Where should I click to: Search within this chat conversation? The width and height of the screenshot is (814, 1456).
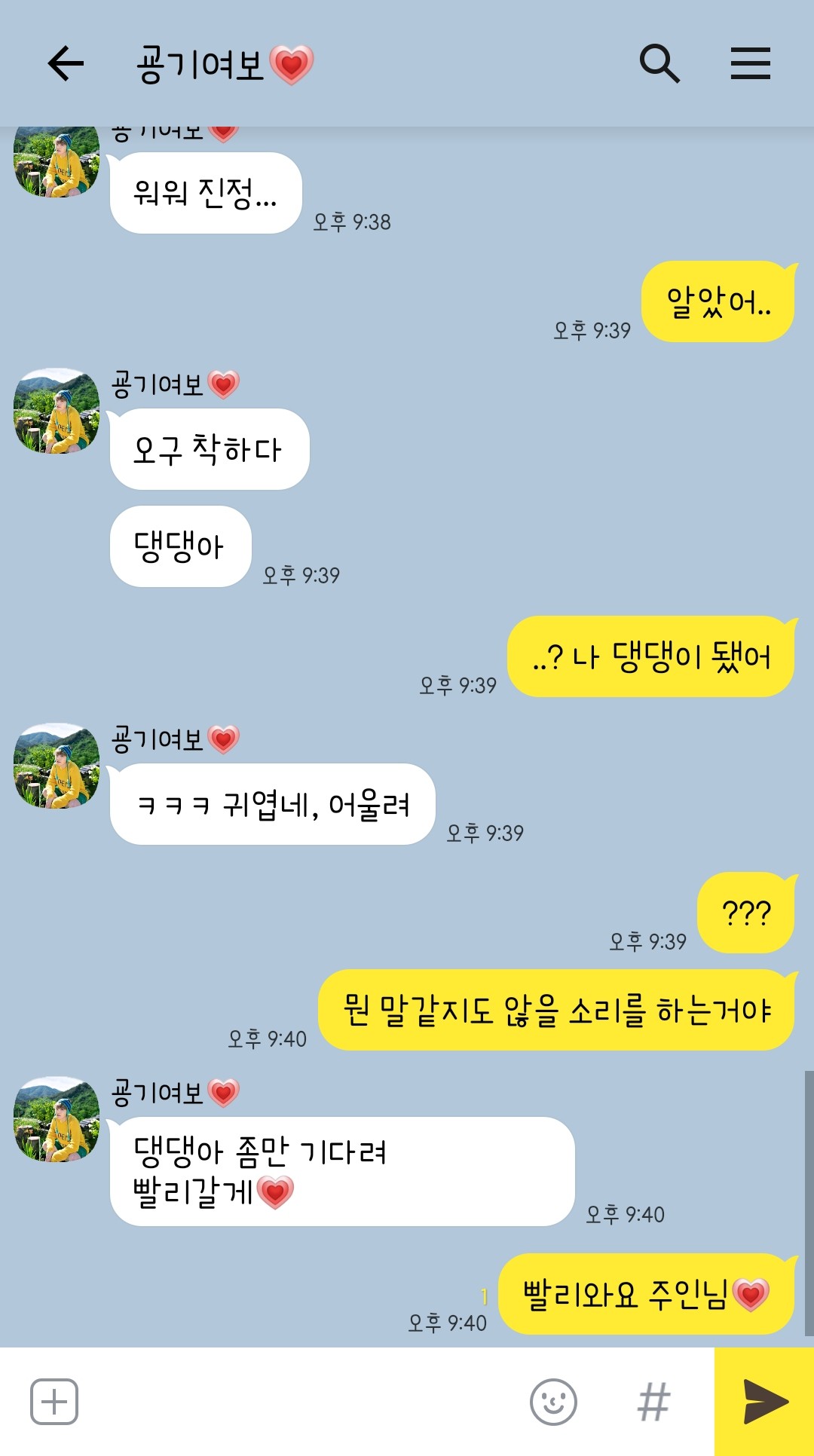pyautogui.click(x=659, y=63)
